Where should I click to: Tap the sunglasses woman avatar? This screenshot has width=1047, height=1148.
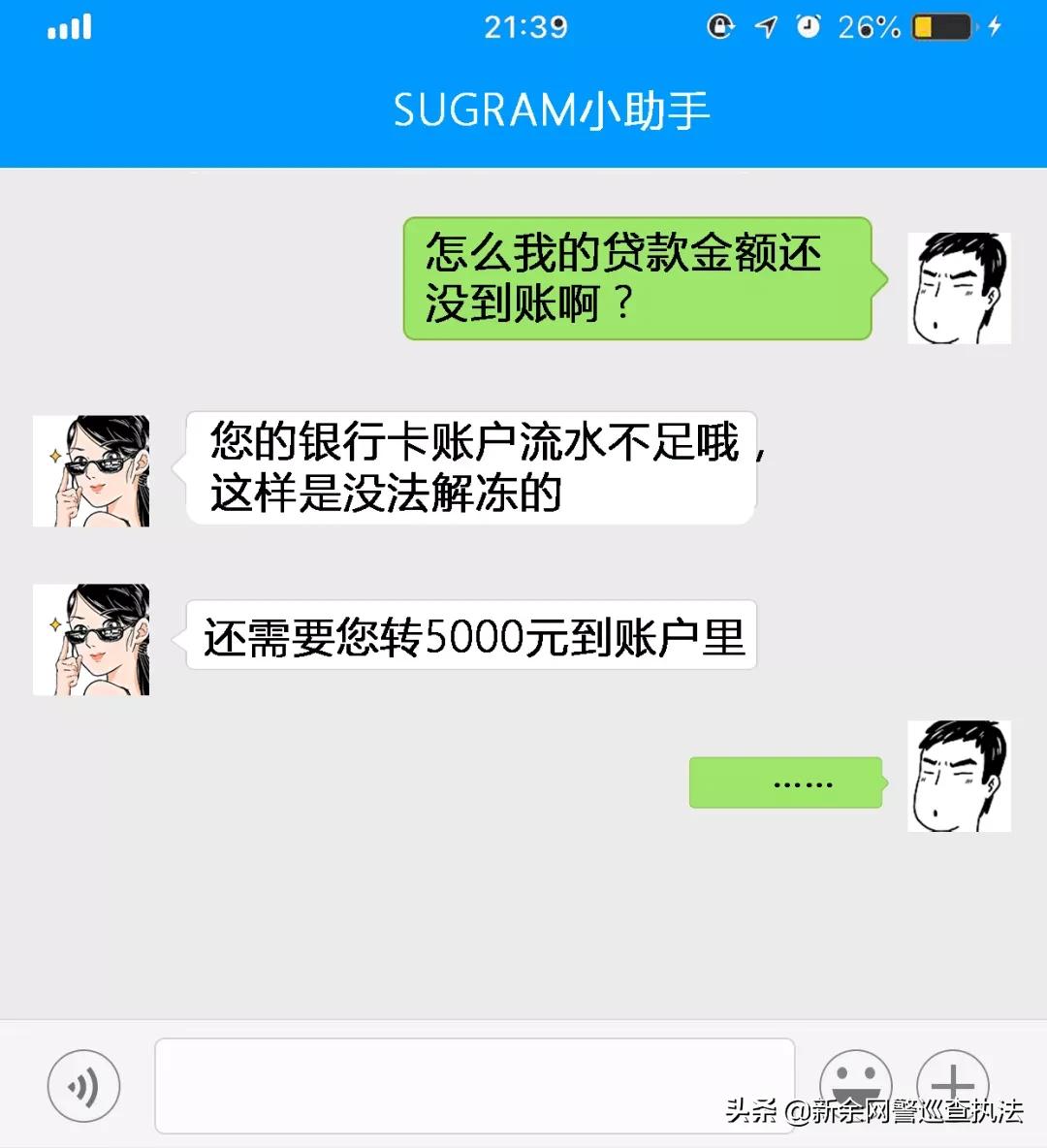click(x=92, y=471)
